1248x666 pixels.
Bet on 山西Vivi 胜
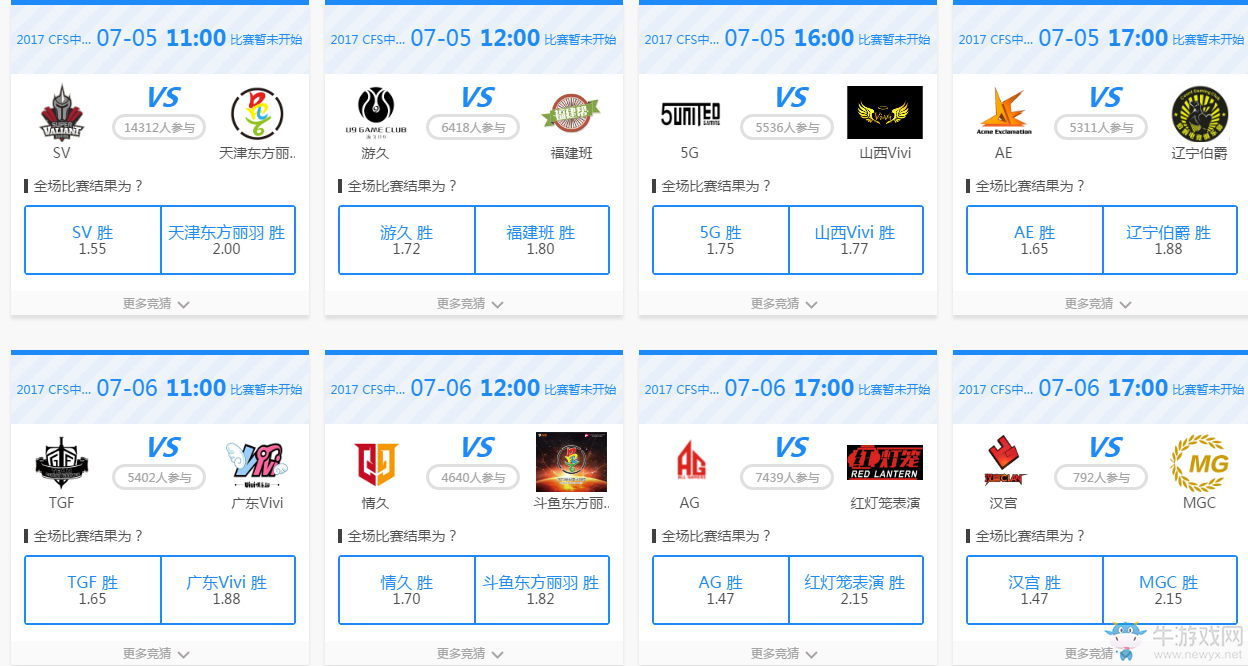pyautogui.click(x=855, y=240)
